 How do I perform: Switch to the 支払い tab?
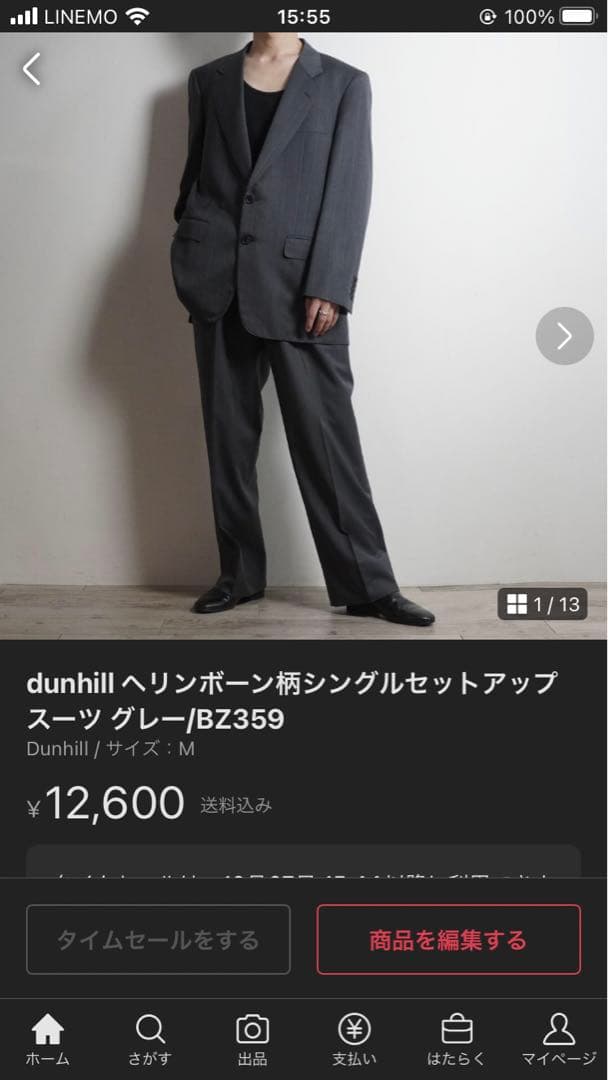pyautogui.click(x=354, y=1040)
